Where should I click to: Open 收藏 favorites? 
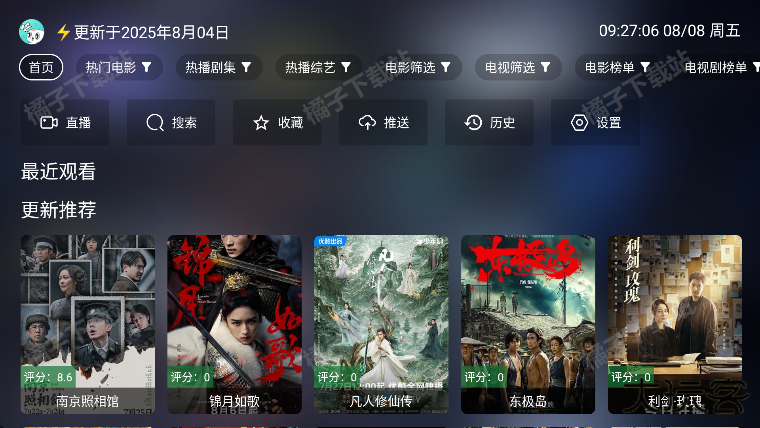pyautogui.click(x=278, y=122)
